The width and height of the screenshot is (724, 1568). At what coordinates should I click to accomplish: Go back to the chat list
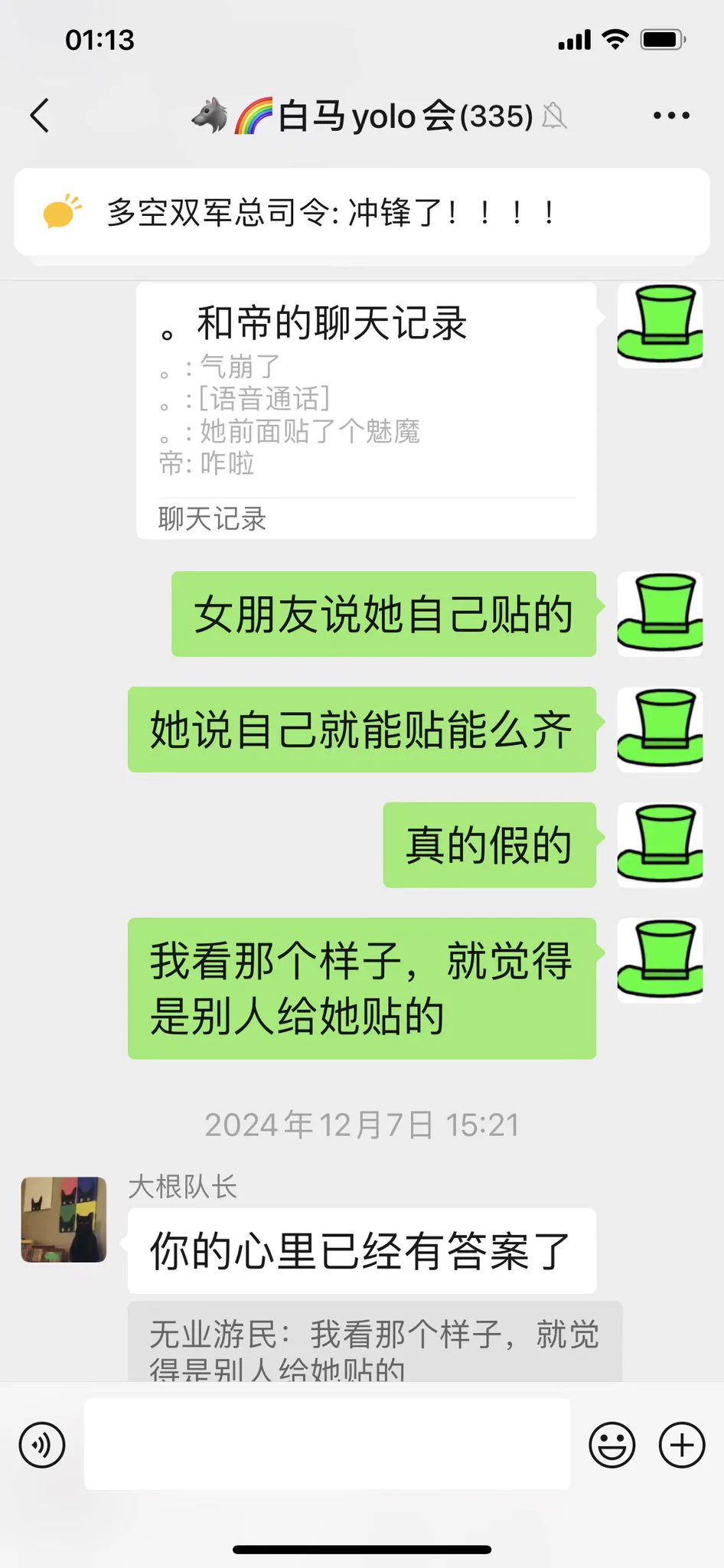[40, 116]
